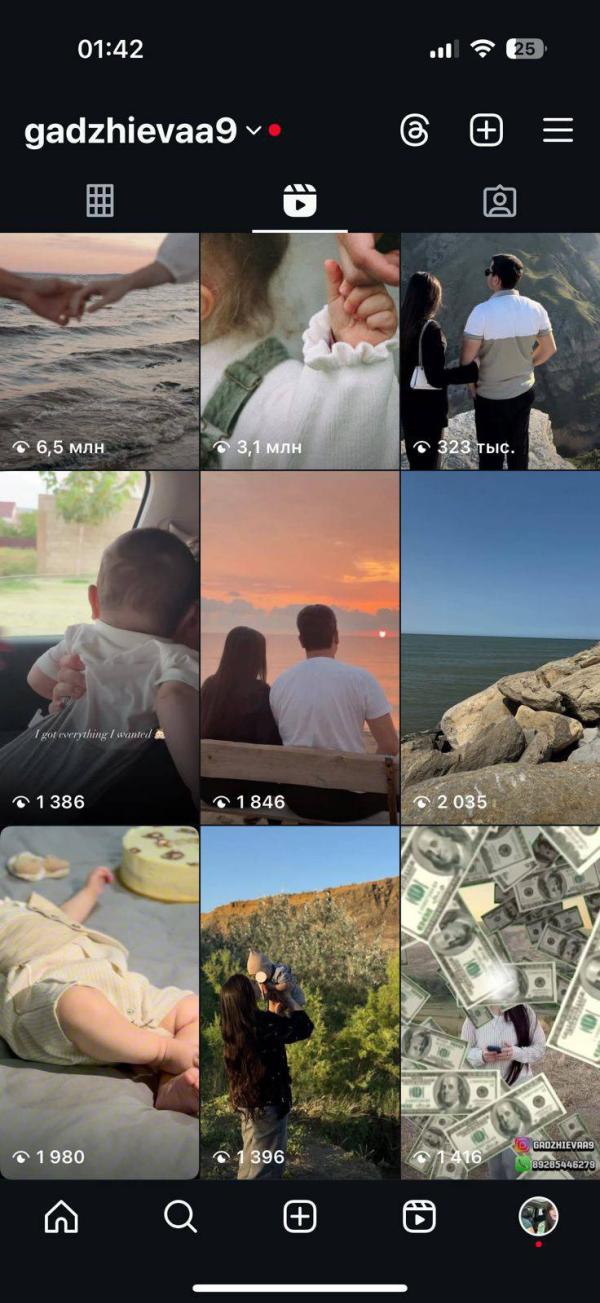Play the reel with 1 396 views
Viewport: 600px width, 1303px height.
click(299, 1002)
